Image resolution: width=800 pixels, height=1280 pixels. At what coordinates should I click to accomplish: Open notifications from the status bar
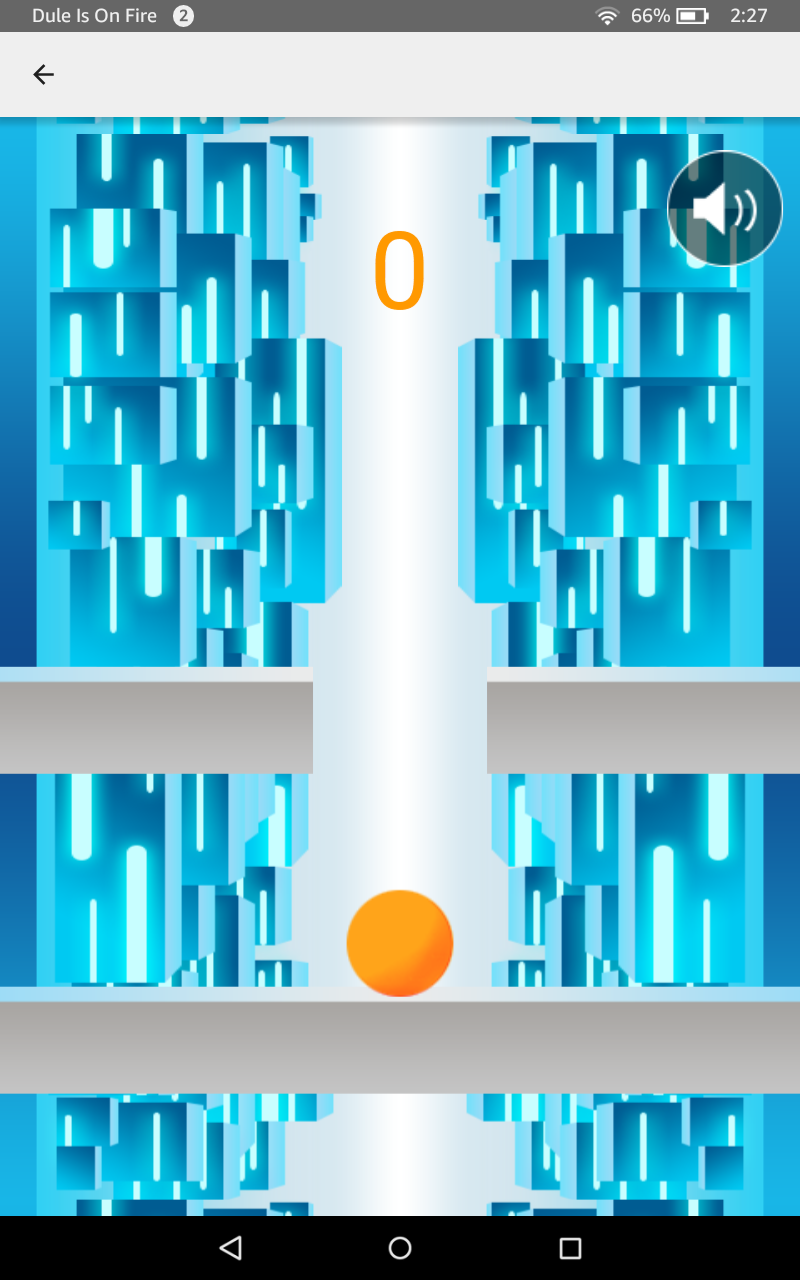[400, 15]
